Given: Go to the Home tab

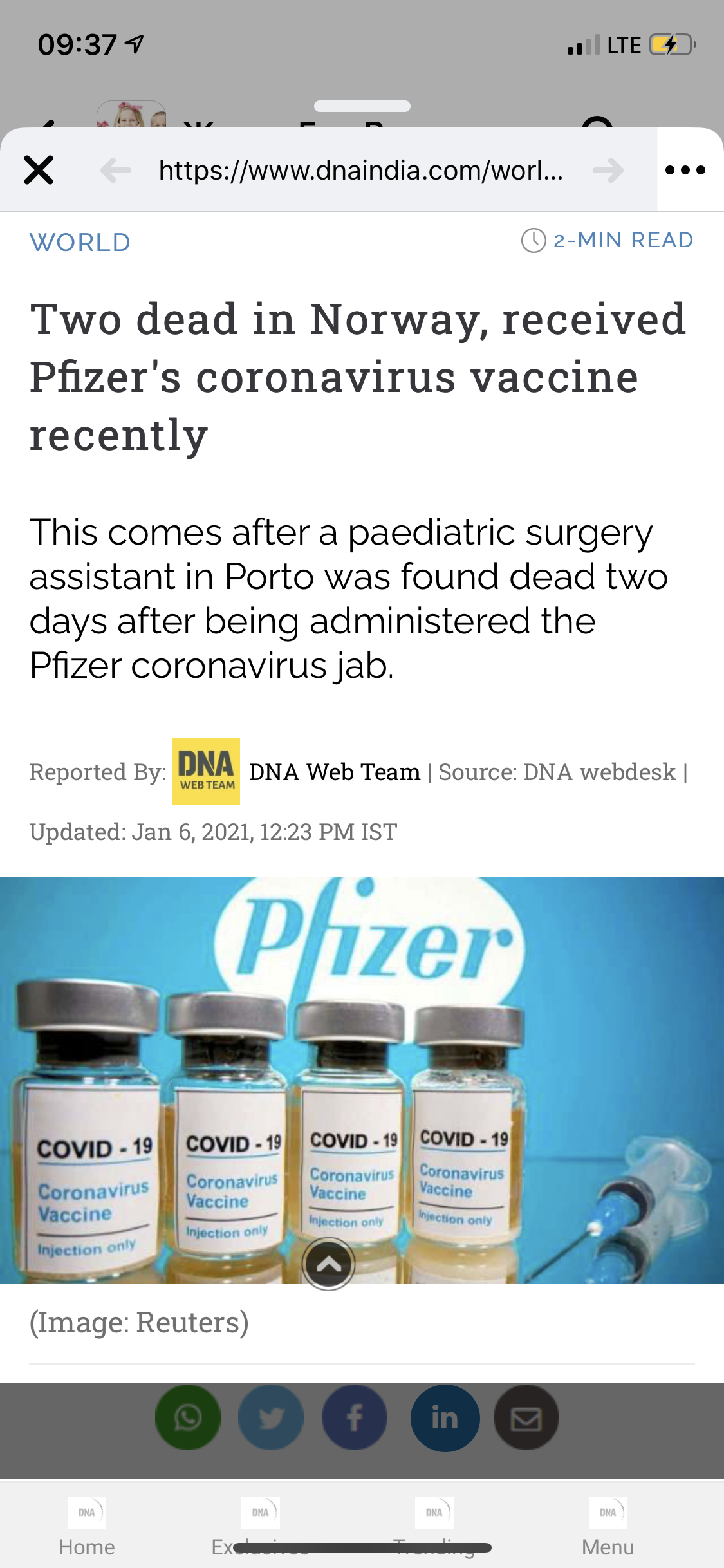Looking at the screenshot, I should click(x=87, y=1527).
